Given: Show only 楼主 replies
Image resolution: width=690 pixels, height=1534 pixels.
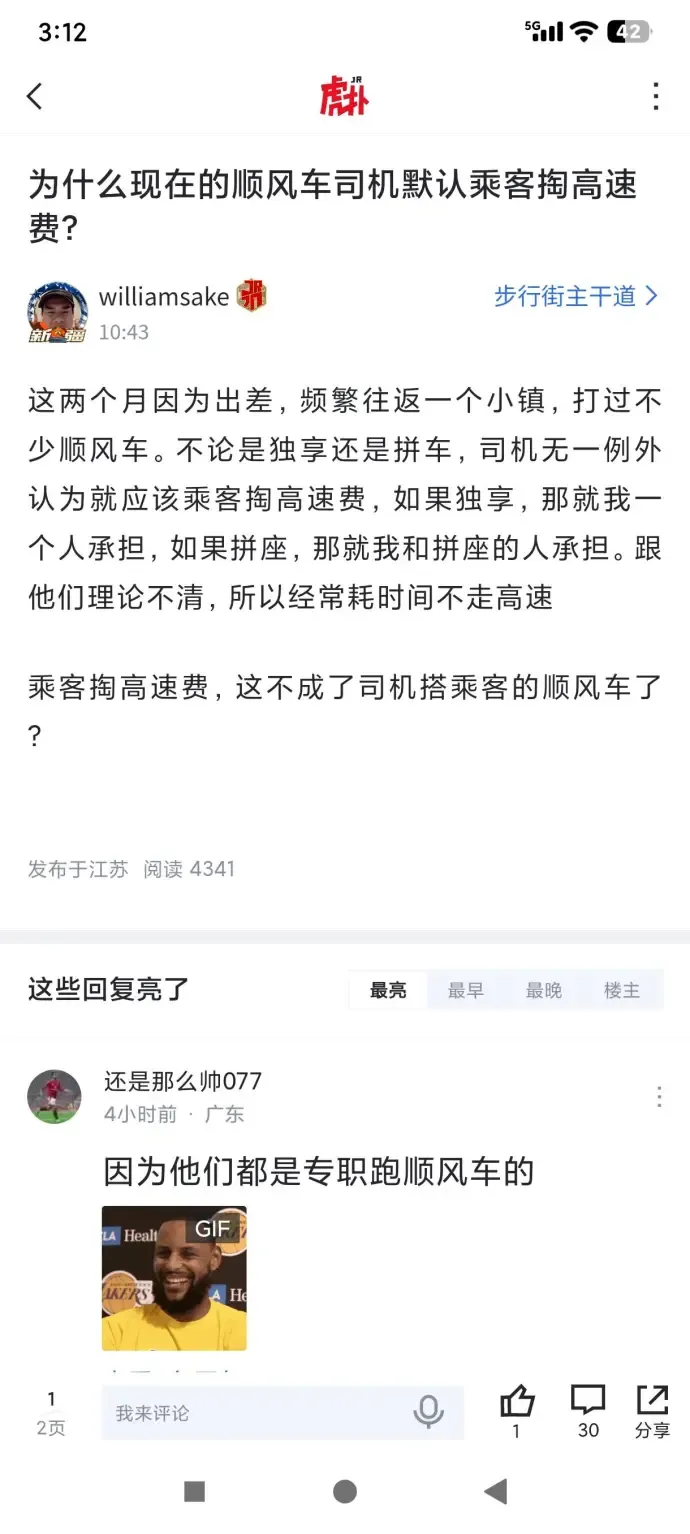Looking at the screenshot, I should click(622, 990).
